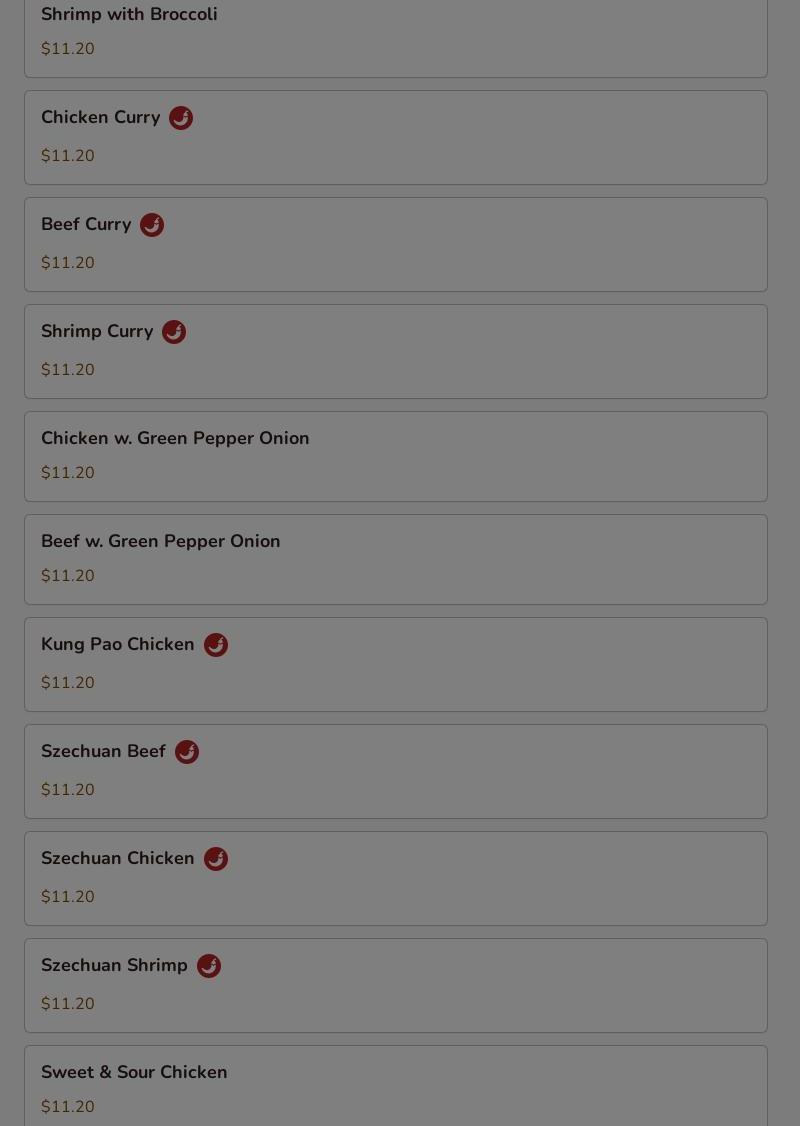Viewport: 800px width, 1126px height.
Task: Click the Szechuan Chicken card
Action: [395, 877]
